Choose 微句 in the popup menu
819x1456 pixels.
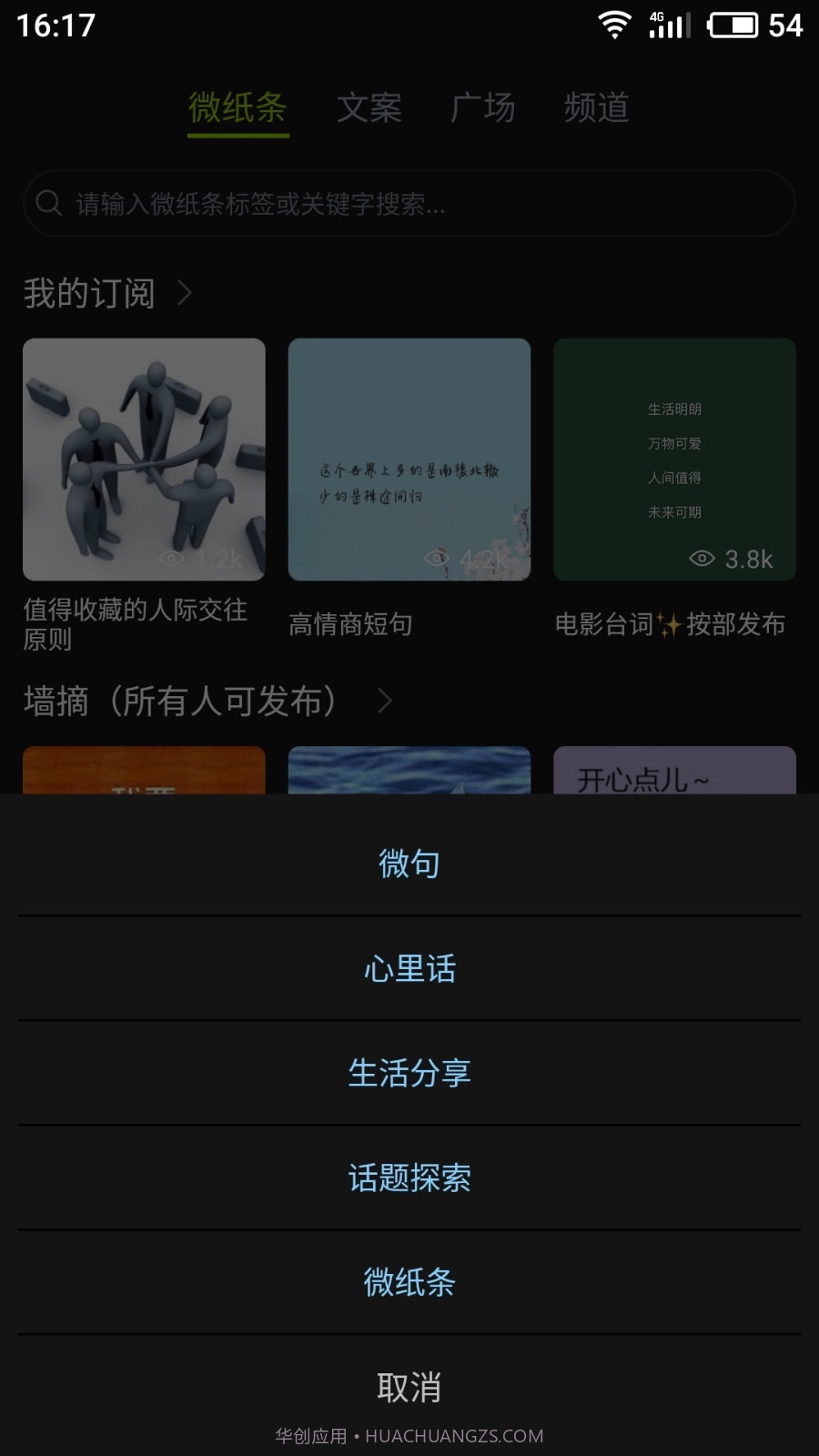(409, 863)
